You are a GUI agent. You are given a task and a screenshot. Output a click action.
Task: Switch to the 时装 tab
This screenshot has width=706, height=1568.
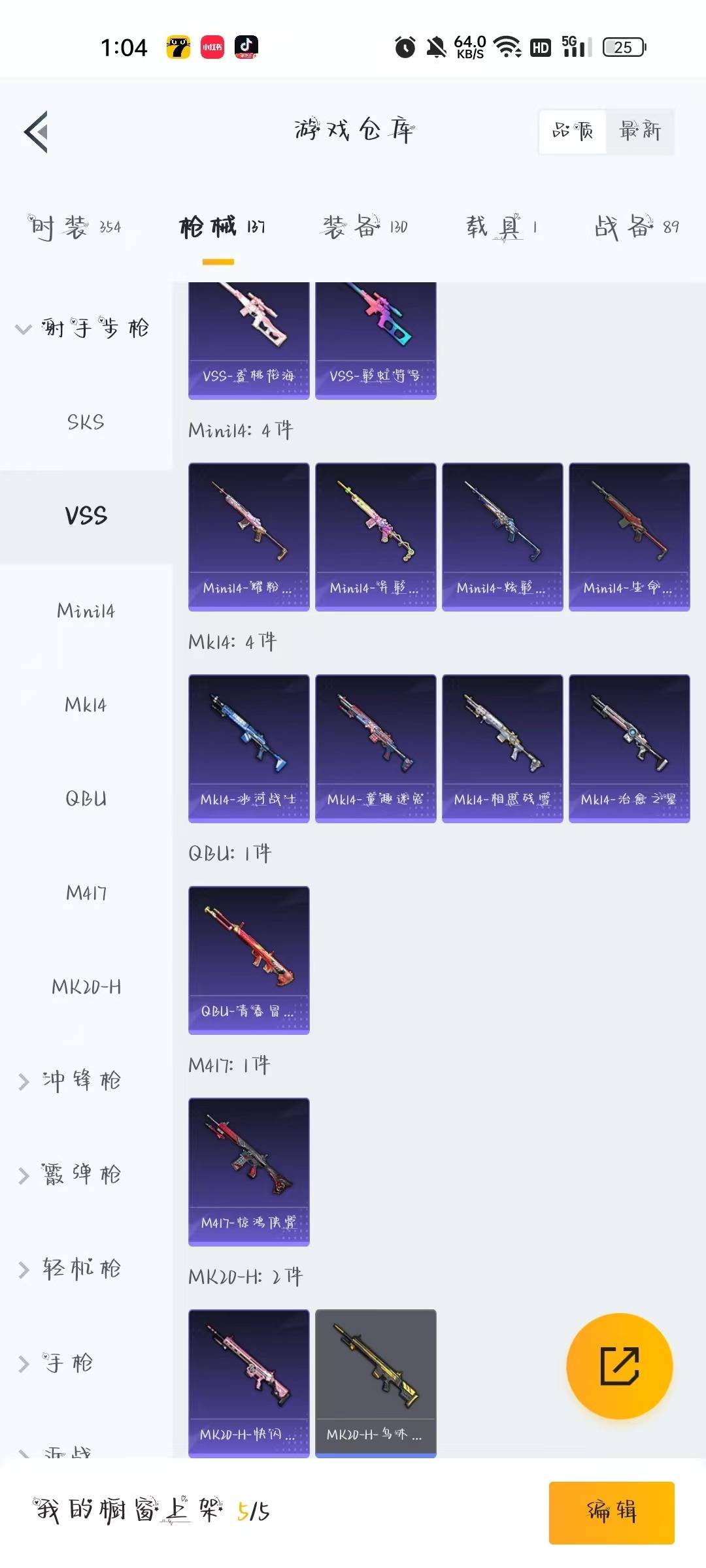(74, 227)
